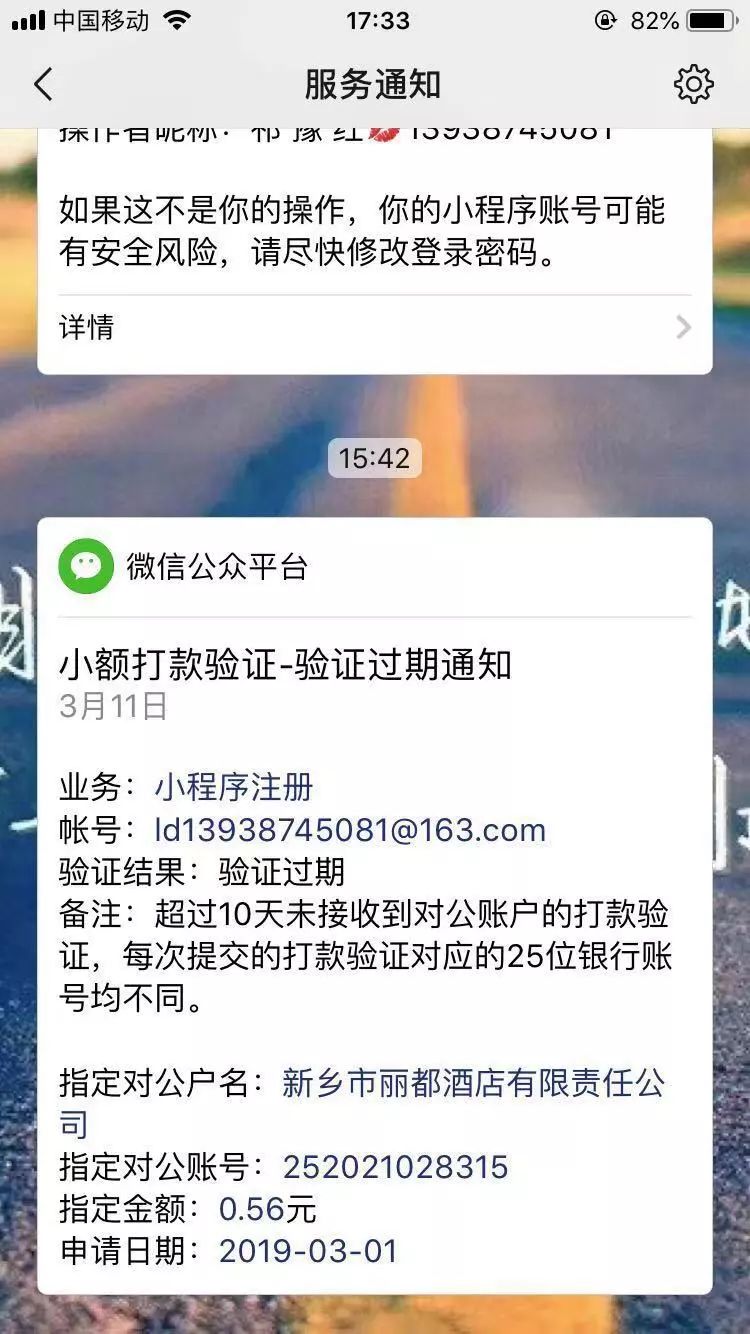Open the settings gear icon

coord(693,85)
